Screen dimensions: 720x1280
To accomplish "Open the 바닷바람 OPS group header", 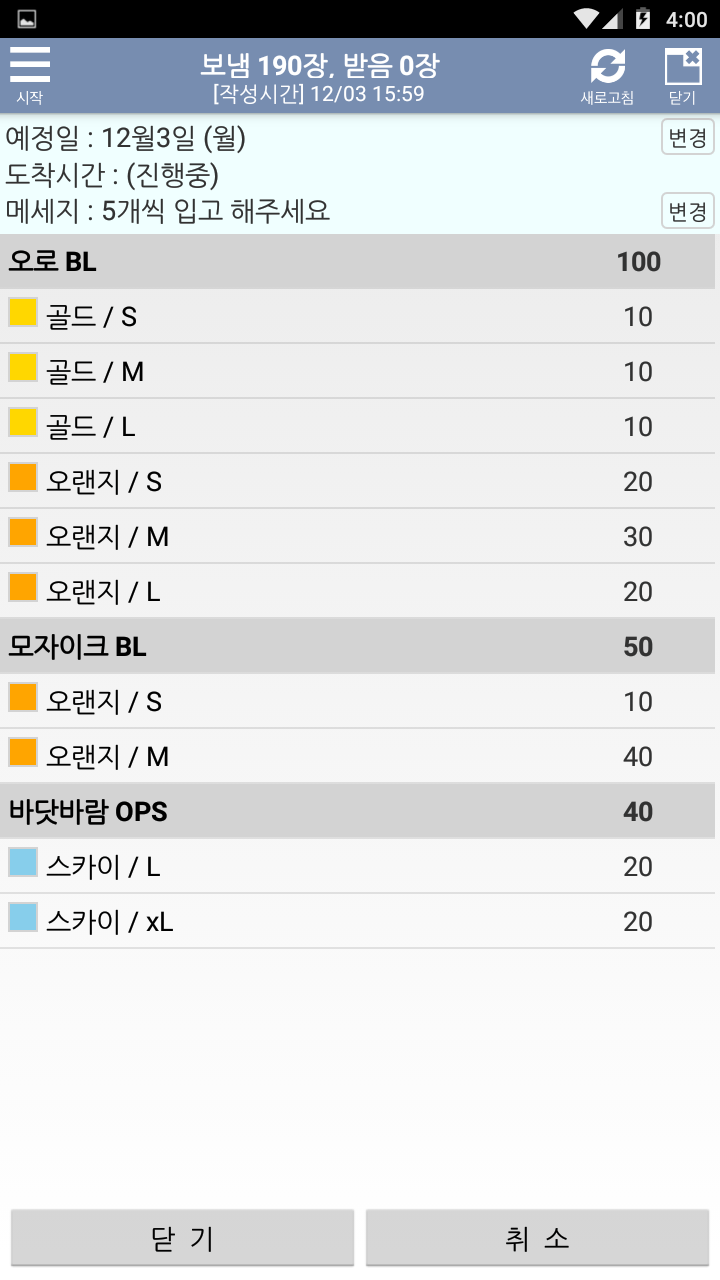I will click(x=357, y=812).
